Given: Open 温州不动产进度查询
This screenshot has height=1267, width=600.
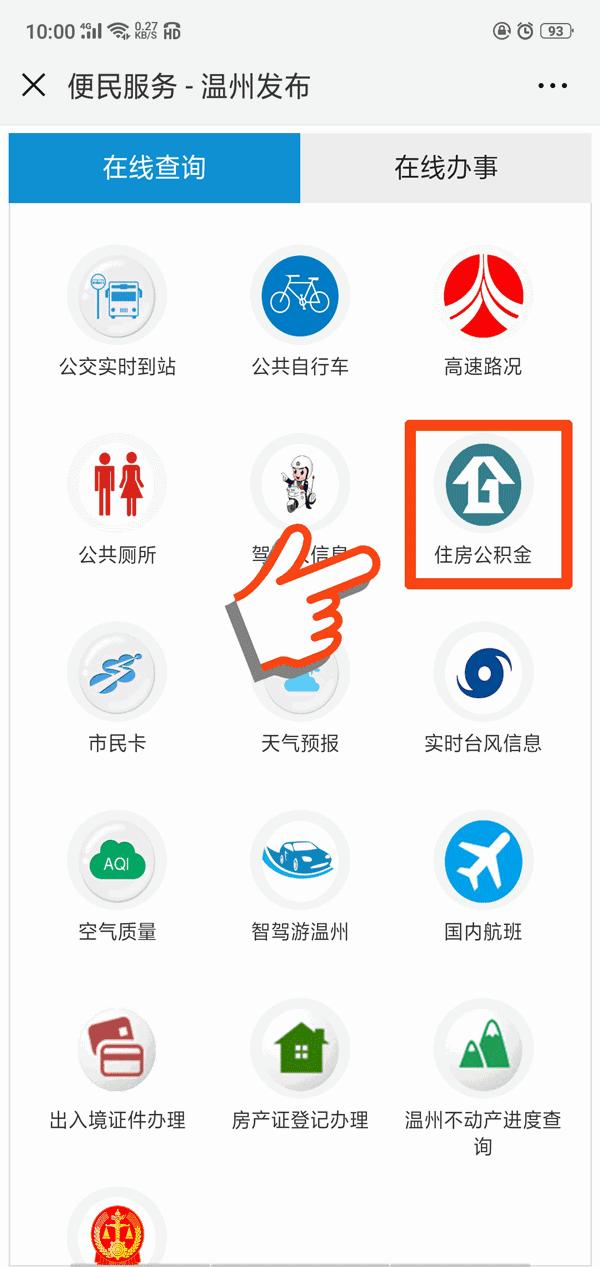Looking at the screenshot, I should click(x=483, y=1078).
